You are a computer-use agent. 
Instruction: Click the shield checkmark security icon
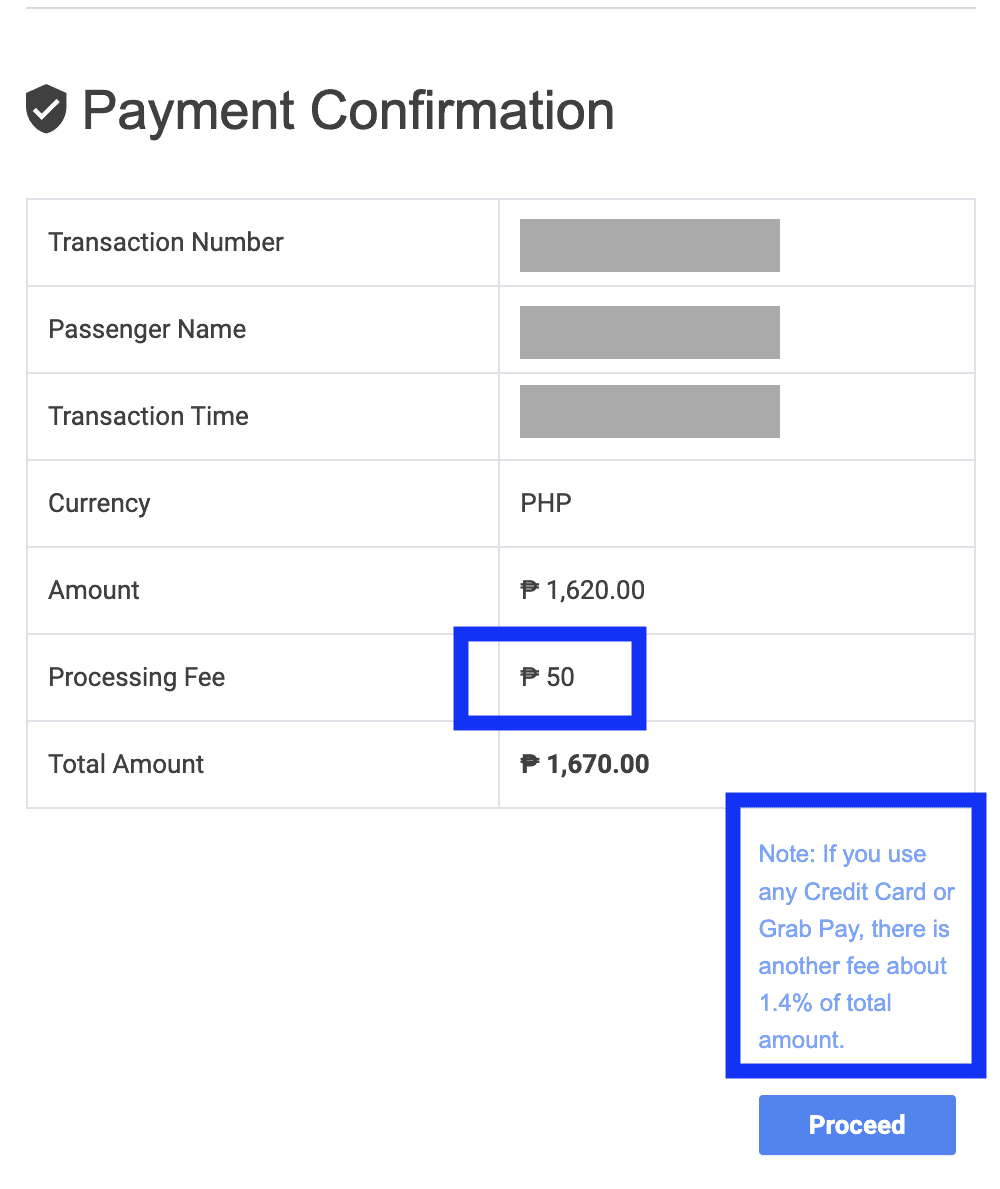point(46,108)
